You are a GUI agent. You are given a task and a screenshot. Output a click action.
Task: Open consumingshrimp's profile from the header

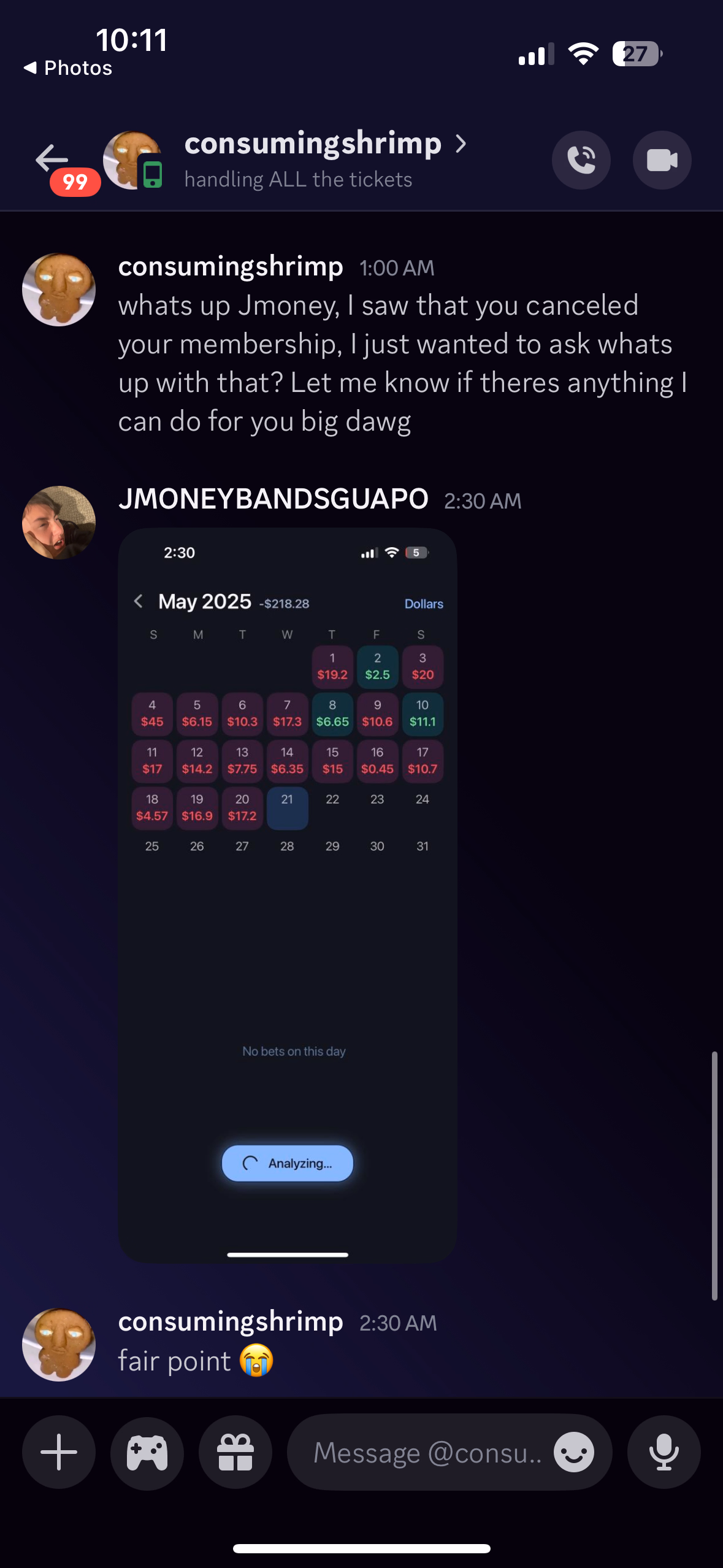pyautogui.click(x=313, y=145)
